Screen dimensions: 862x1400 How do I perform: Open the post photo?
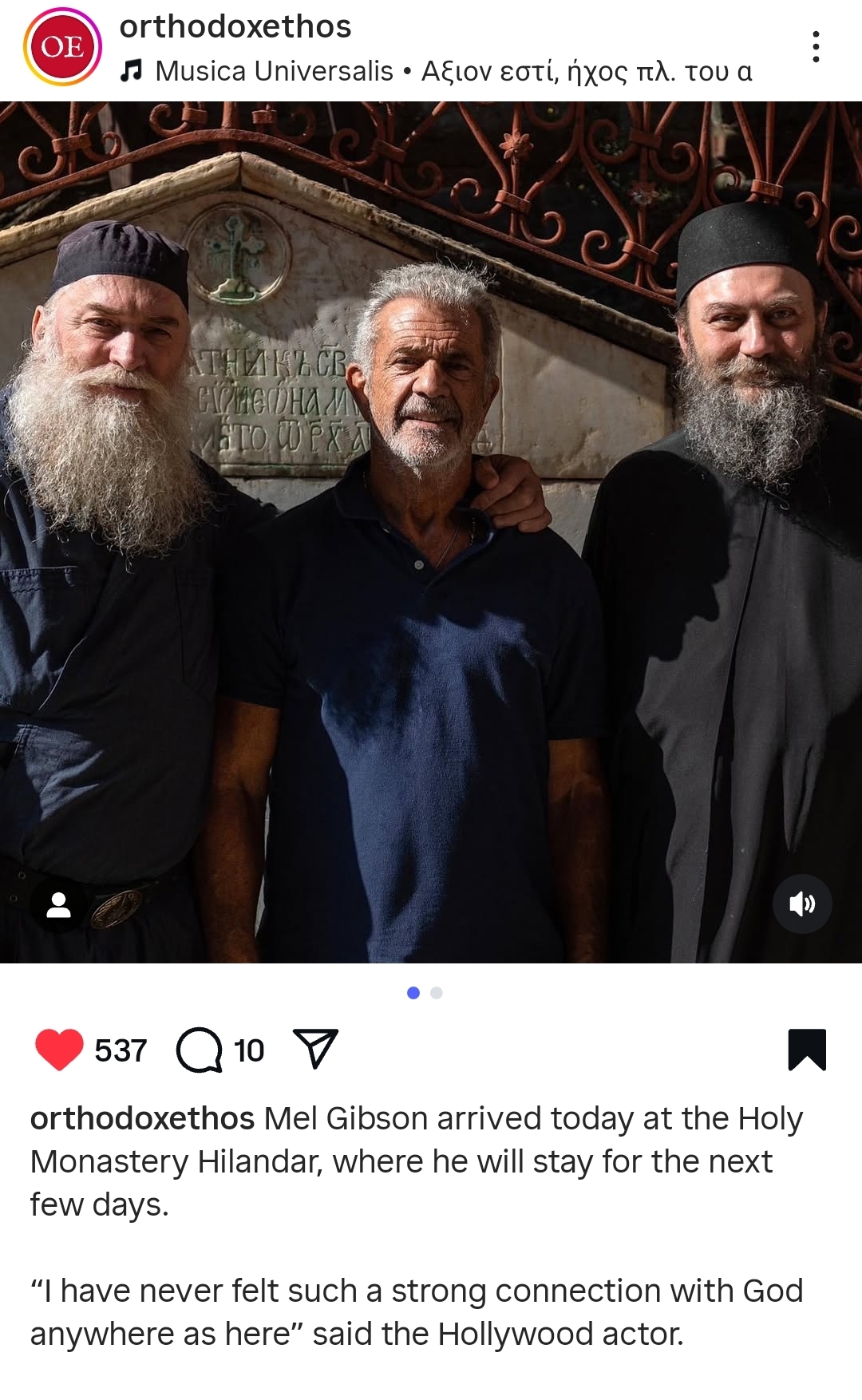[431, 532]
